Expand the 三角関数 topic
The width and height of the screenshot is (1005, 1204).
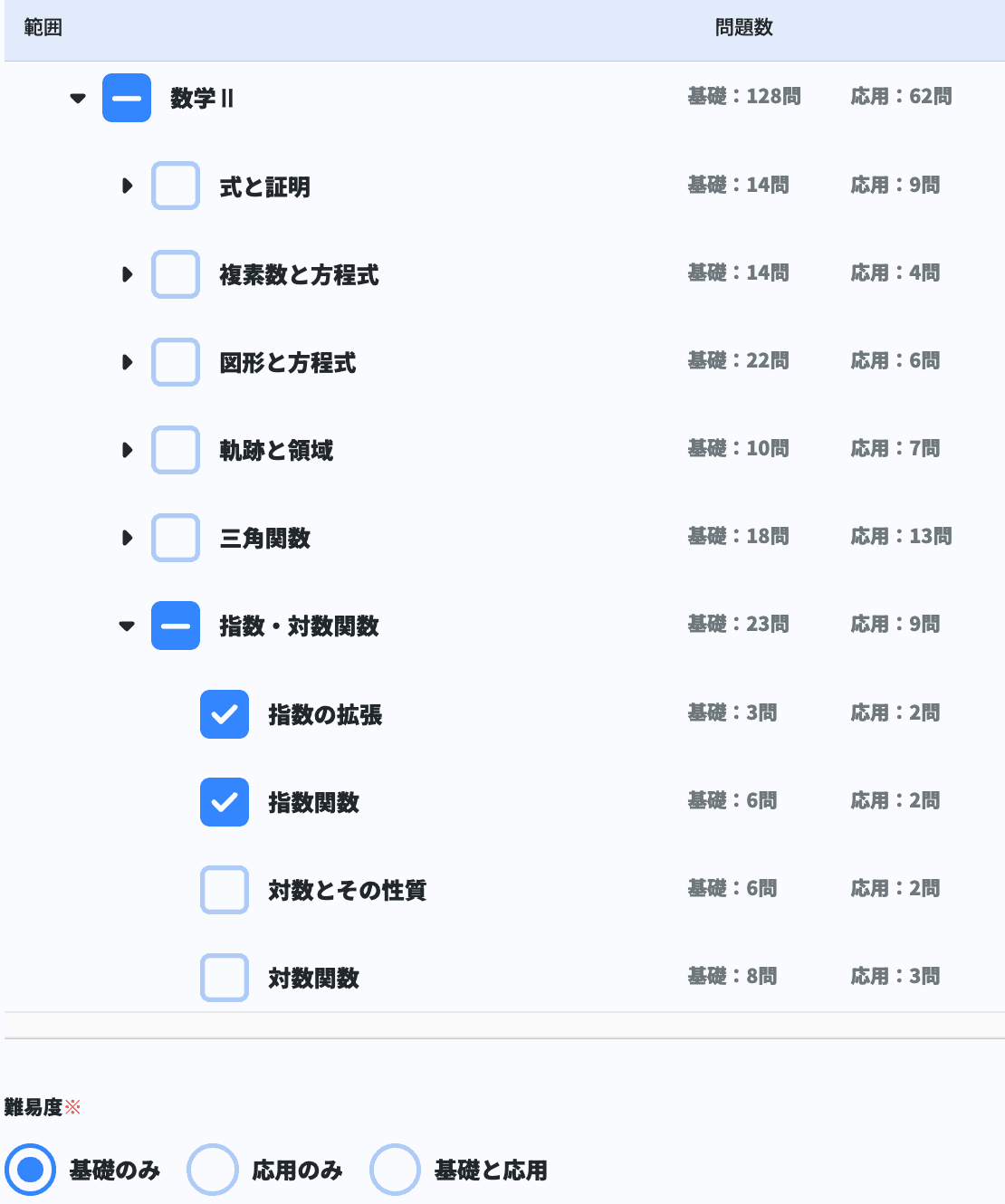click(x=127, y=537)
